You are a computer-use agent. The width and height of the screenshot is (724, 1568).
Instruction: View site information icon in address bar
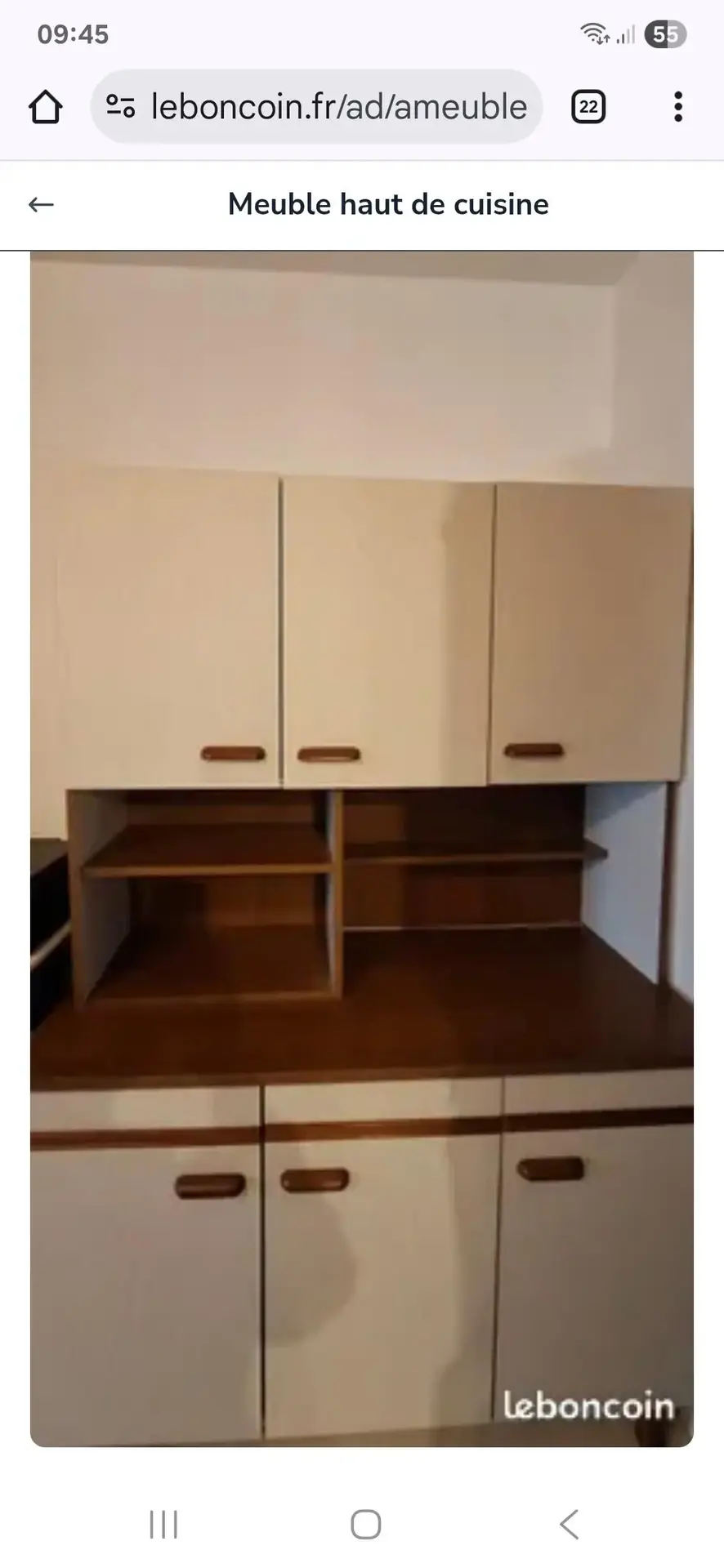121,107
